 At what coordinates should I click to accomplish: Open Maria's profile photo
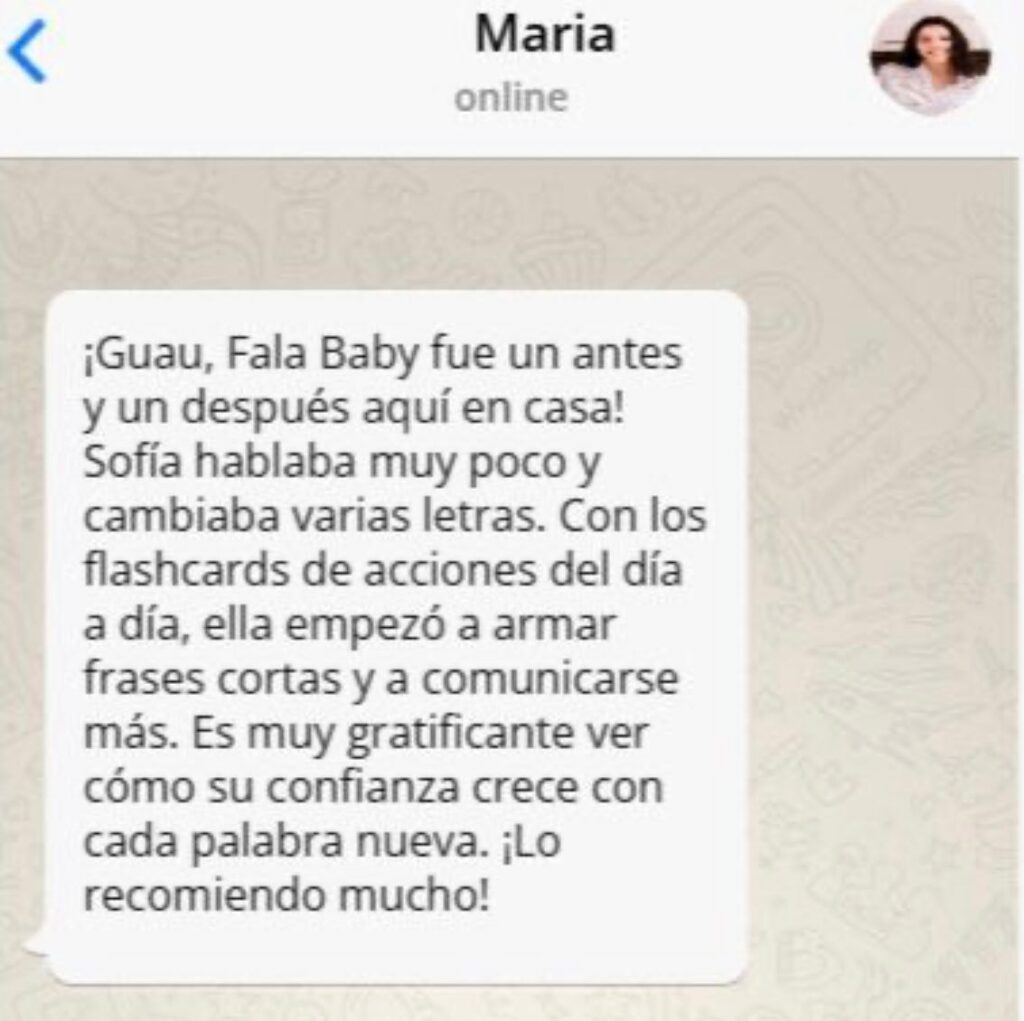[929, 58]
